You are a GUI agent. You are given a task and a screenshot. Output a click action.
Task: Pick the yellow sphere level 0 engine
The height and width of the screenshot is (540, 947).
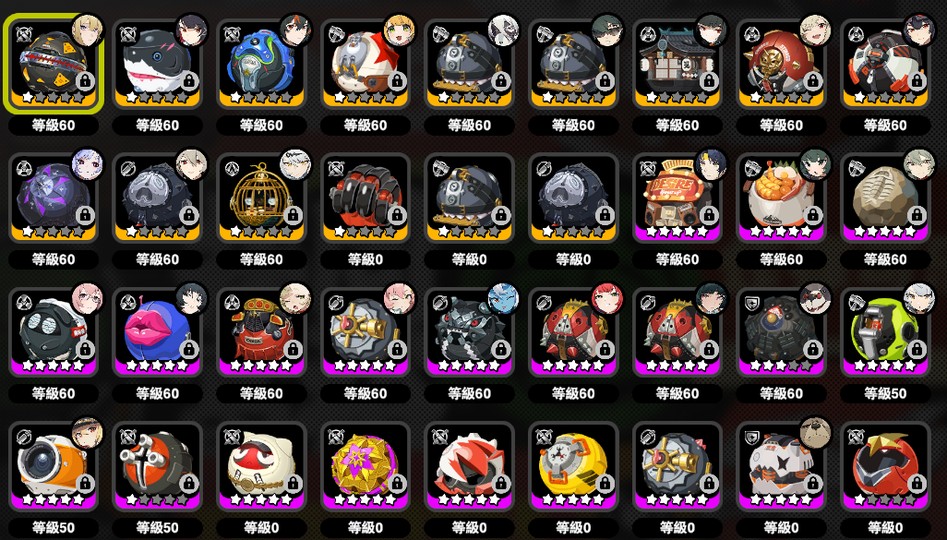click(574, 467)
